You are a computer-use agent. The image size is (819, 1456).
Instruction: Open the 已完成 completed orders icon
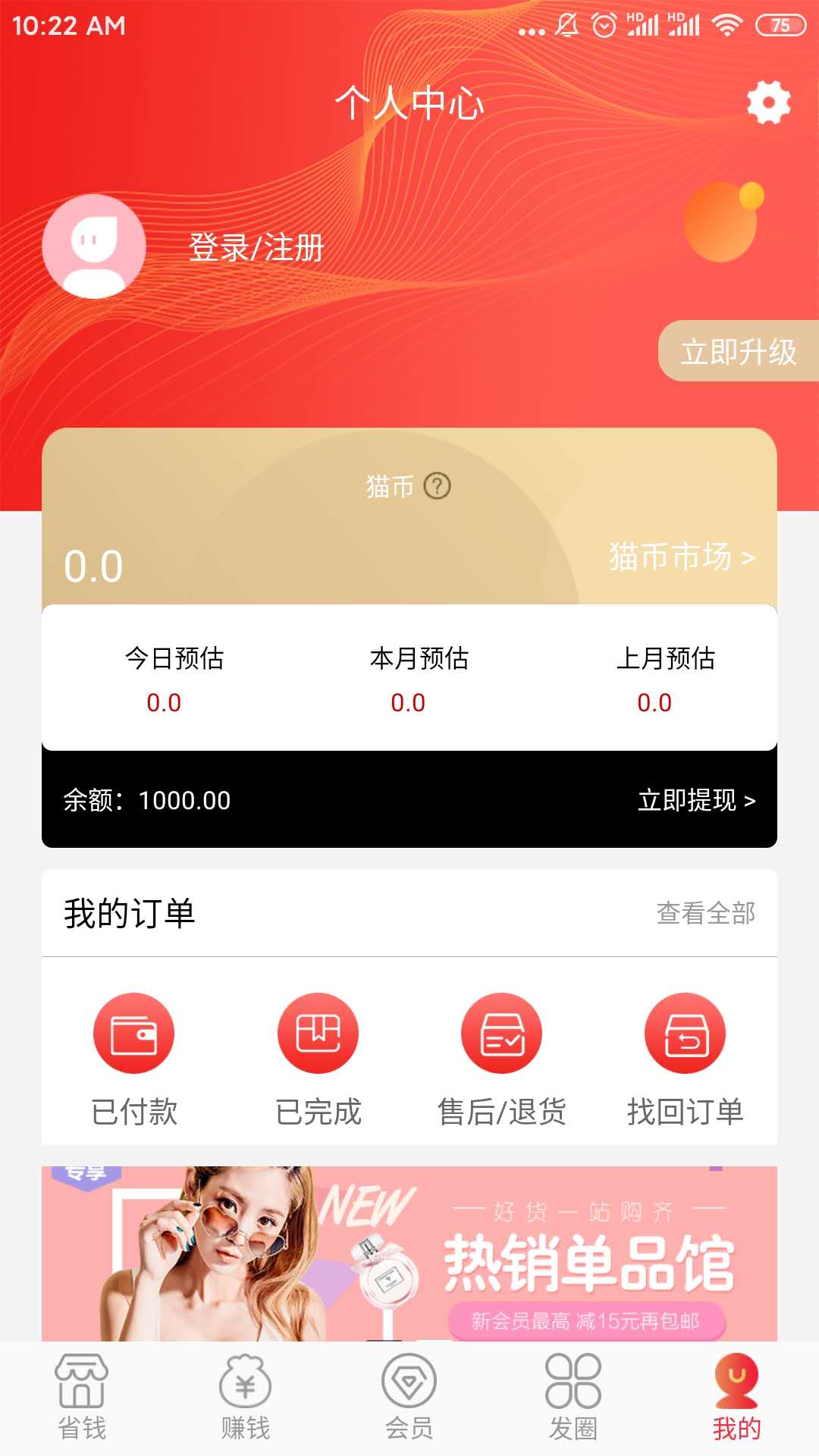click(317, 1032)
